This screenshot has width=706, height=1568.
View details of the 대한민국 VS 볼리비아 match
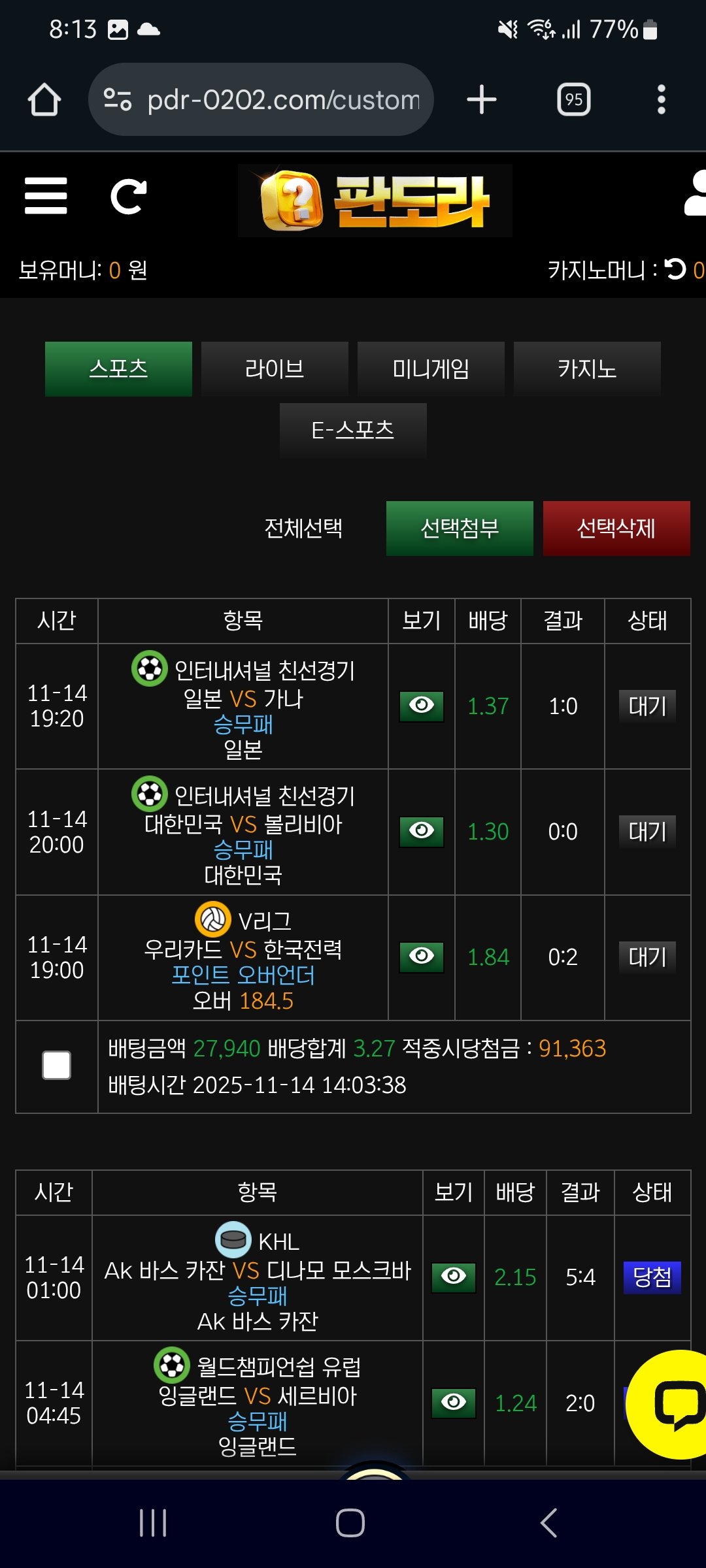click(x=422, y=831)
